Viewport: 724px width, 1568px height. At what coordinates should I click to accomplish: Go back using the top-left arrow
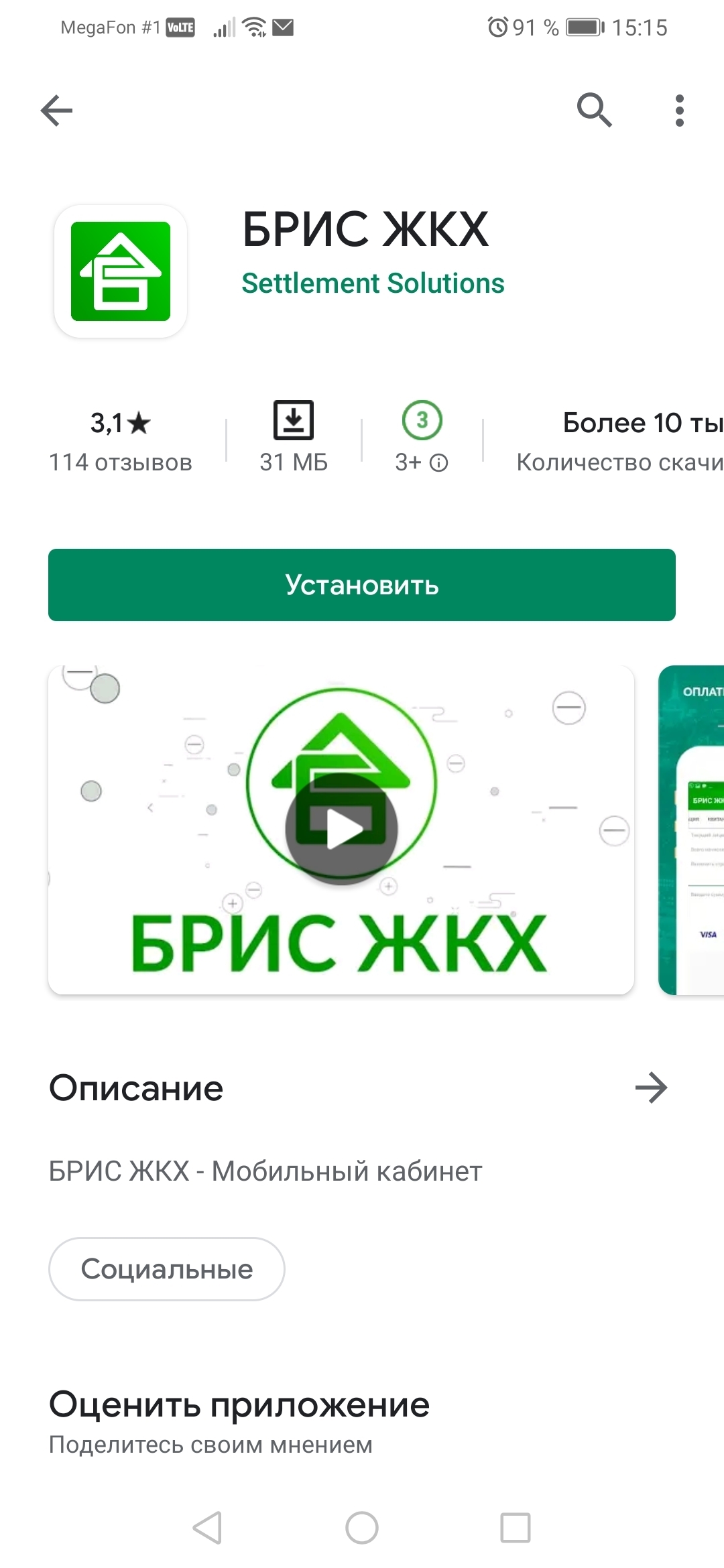pyautogui.click(x=56, y=111)
